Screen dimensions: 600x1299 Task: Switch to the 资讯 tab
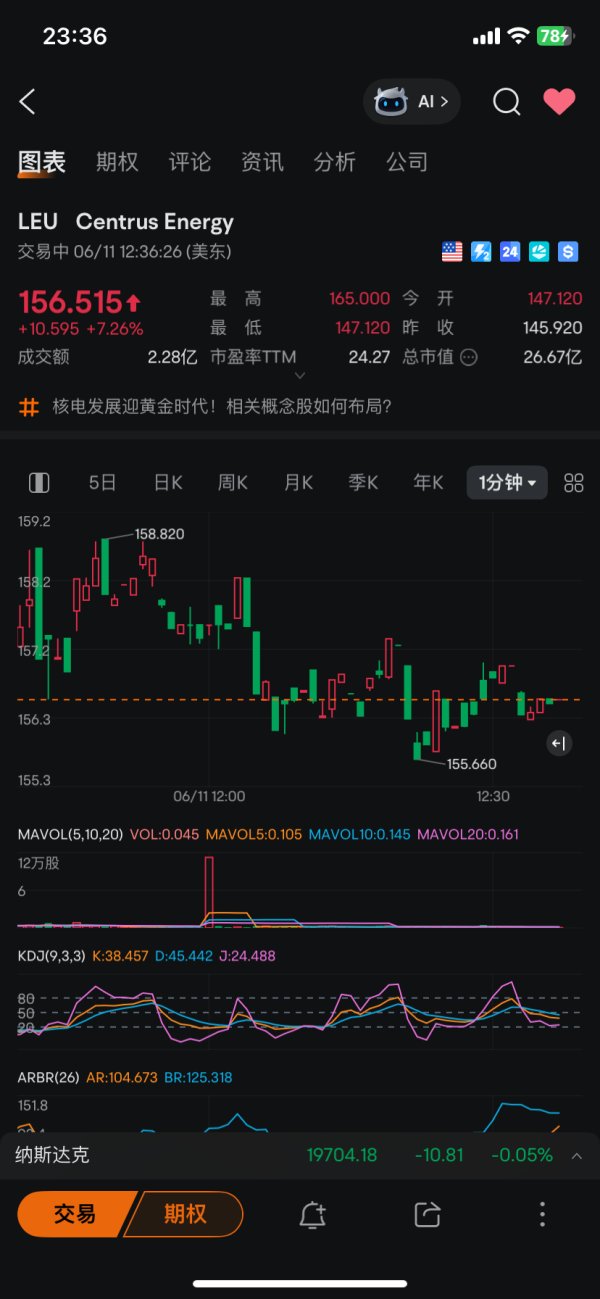pos(262,162)
